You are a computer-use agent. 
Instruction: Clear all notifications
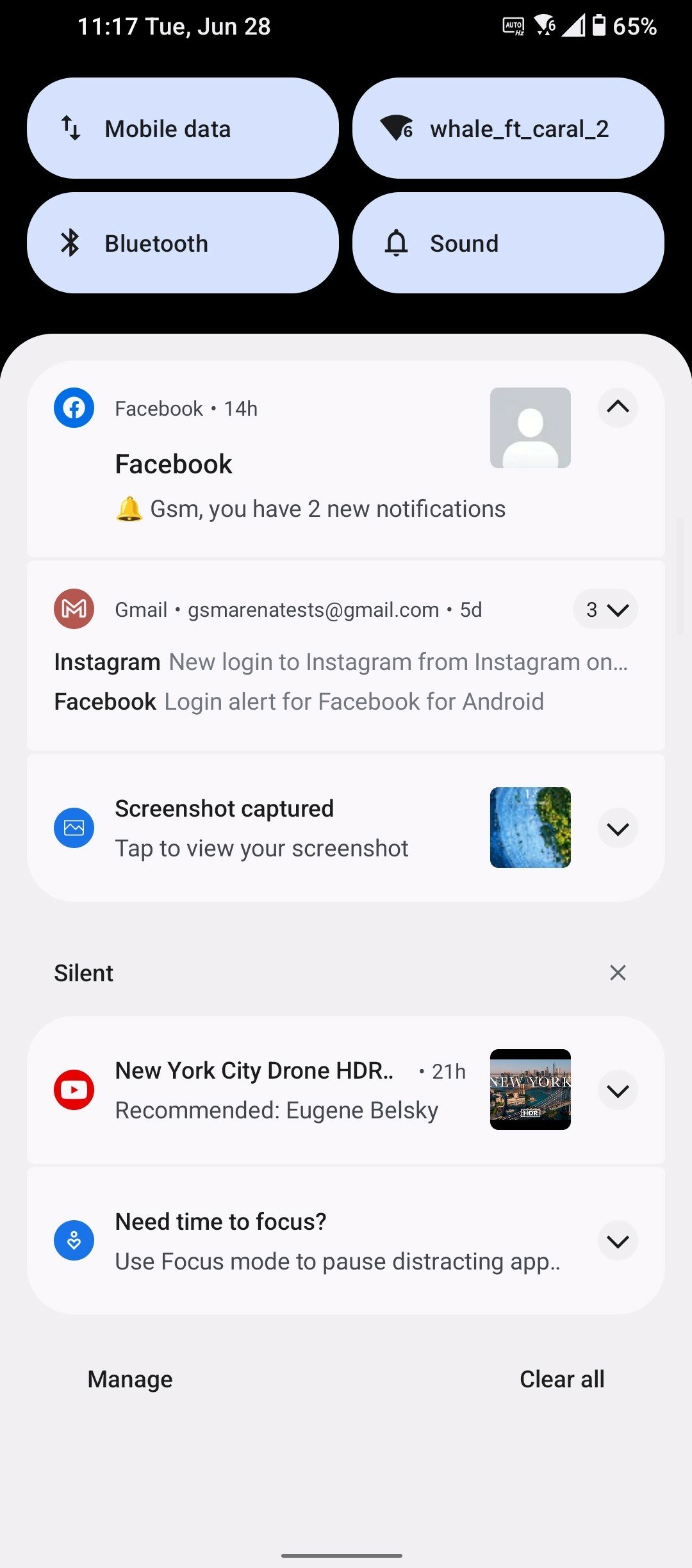(x=562, y=1379)
